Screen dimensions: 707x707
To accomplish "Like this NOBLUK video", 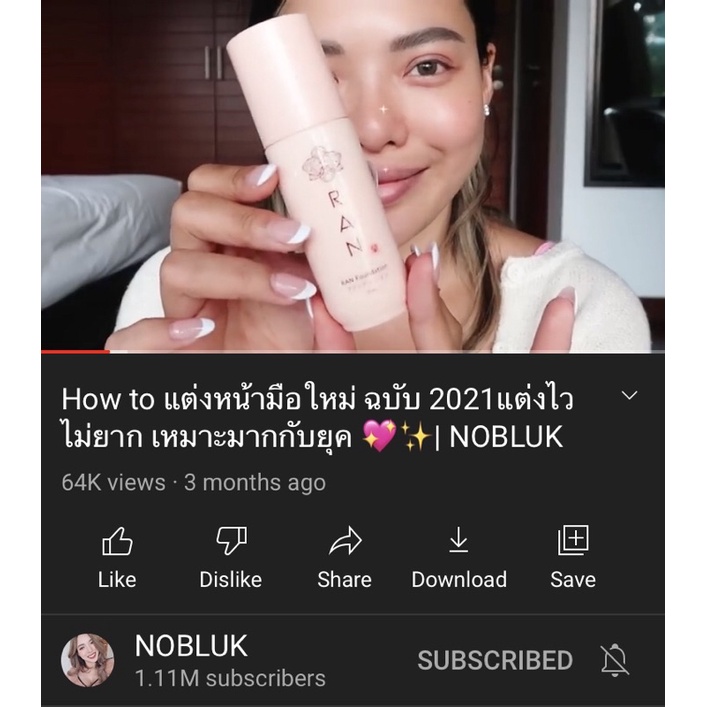I will [x=117, y=557].
